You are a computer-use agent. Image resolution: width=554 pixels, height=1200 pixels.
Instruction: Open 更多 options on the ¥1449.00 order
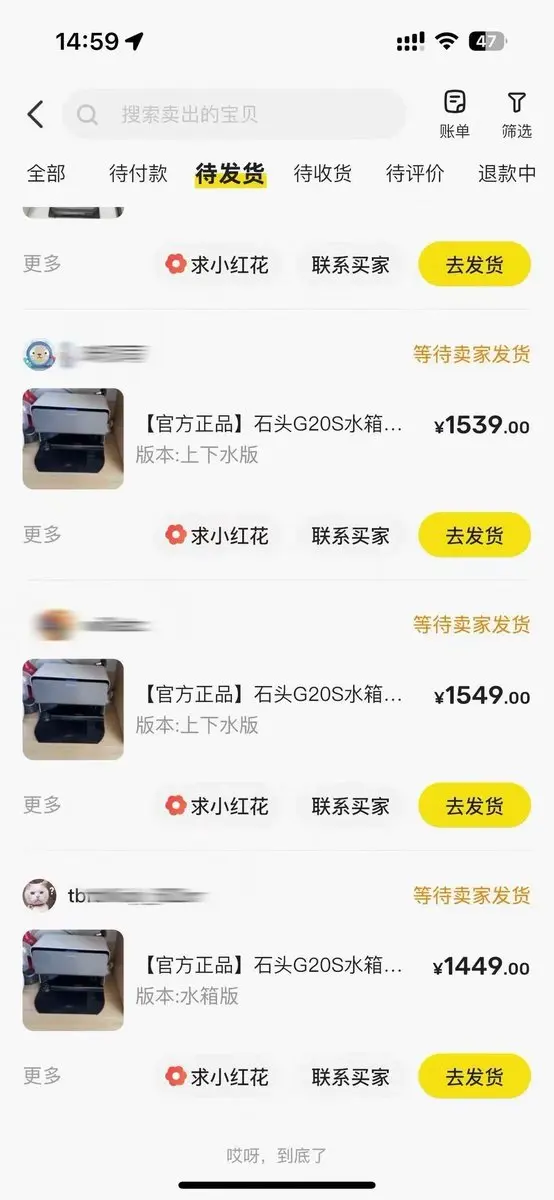tap(42, 1076)
